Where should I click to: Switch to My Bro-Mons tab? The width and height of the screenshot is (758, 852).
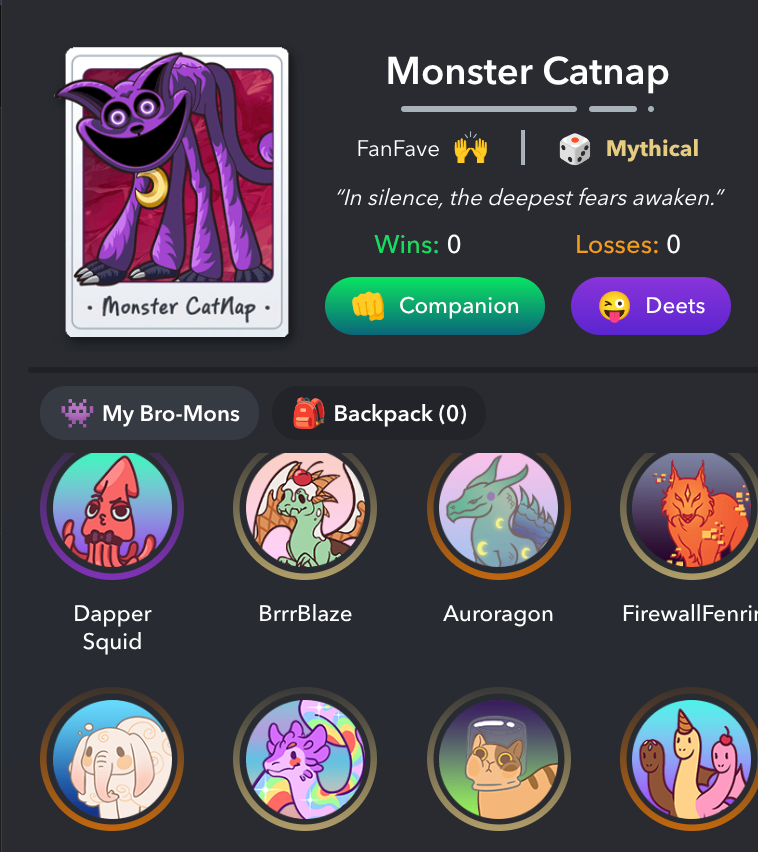[149, 413]
